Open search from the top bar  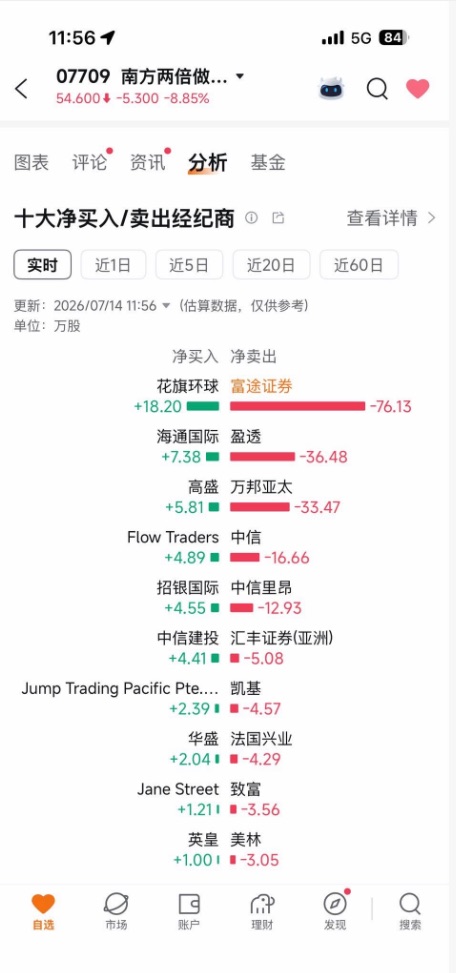pos(377,89)
